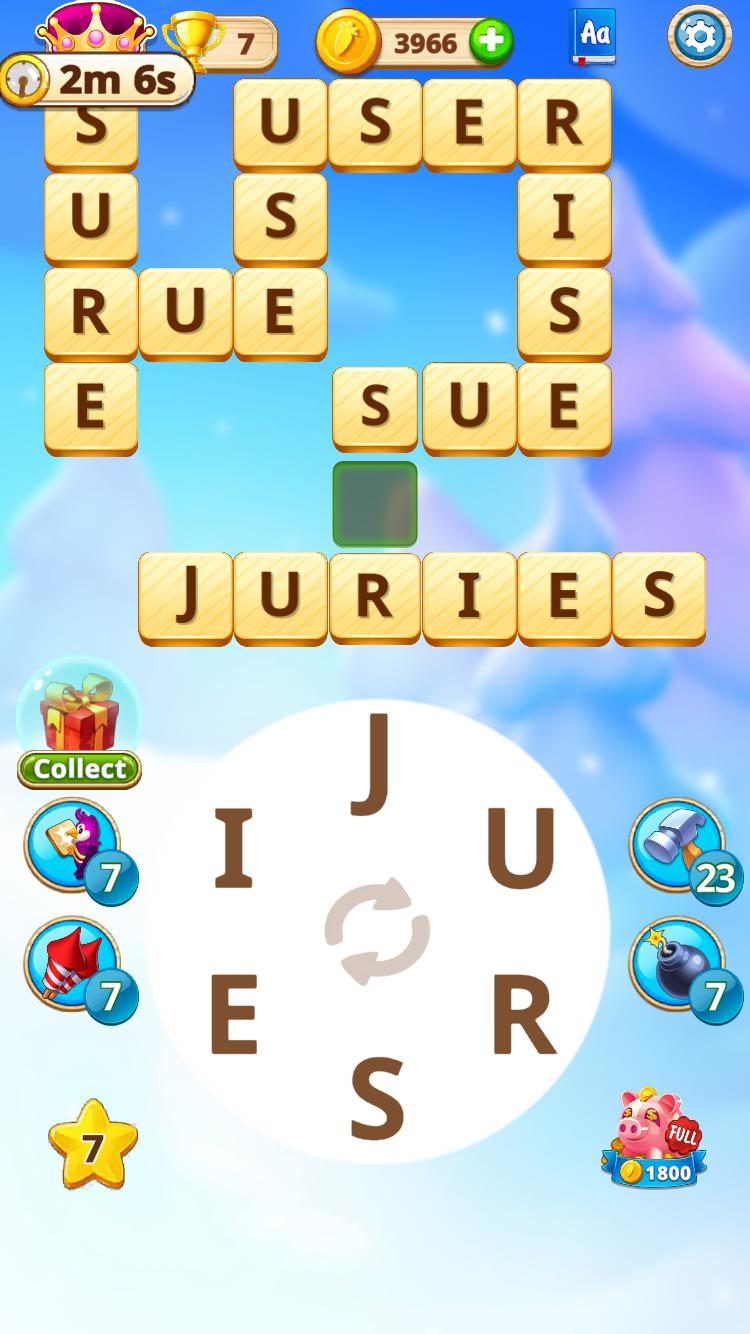Use the rocket fireworks booster

click(x=72, y=964)
